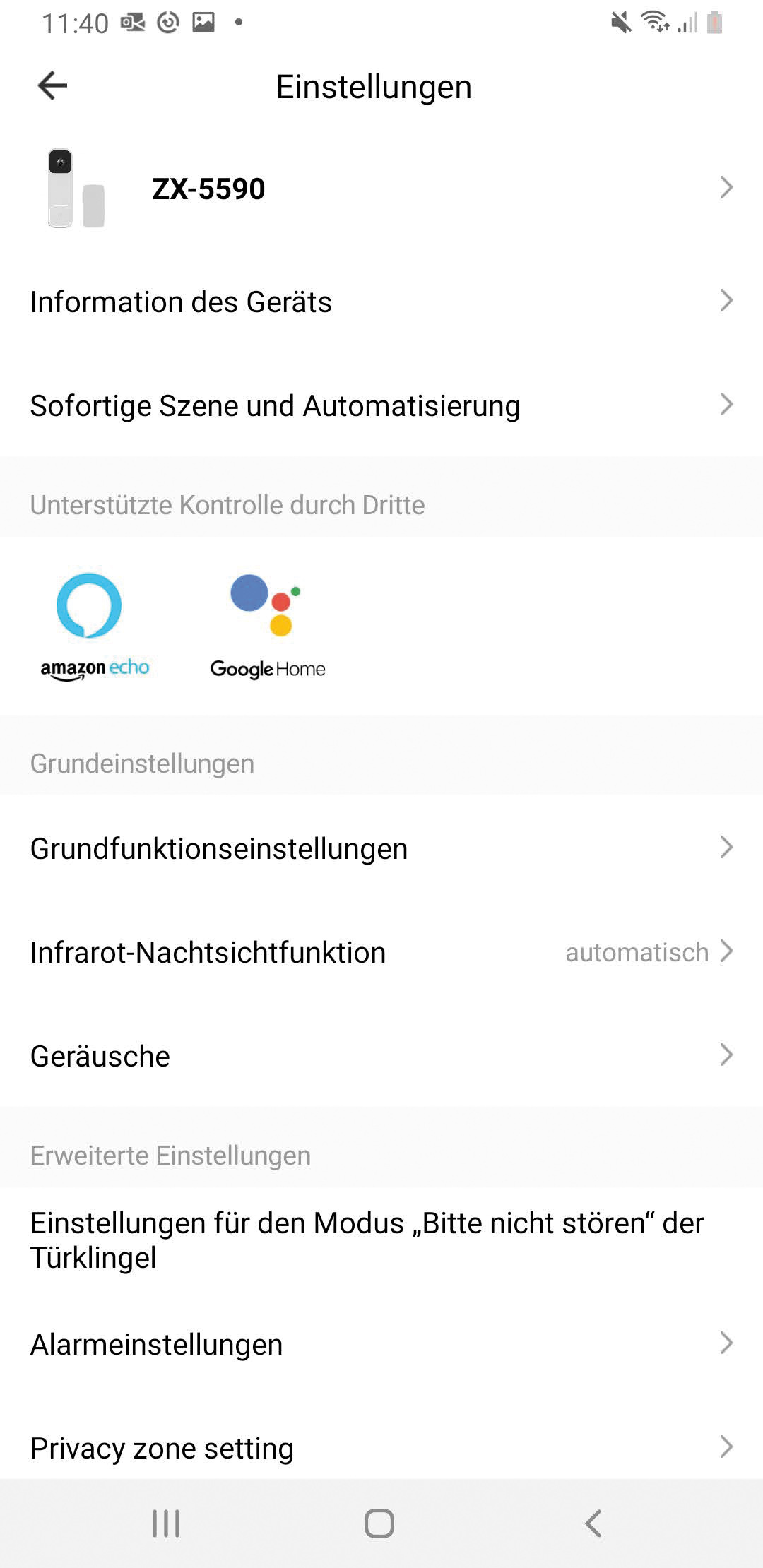763x1568 pixels.
Task: Open Sofortige Szene und Automatisierung
Action: (381, 405)
